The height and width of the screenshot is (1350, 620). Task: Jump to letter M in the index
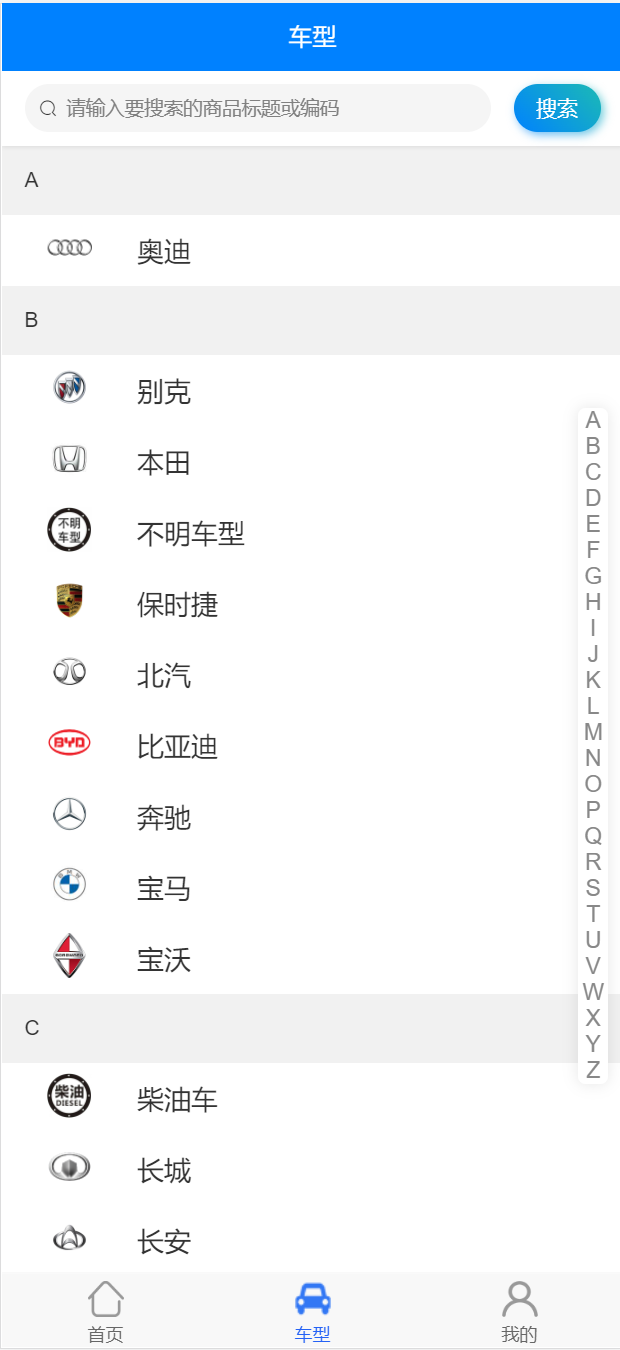(x=593, y=732)
